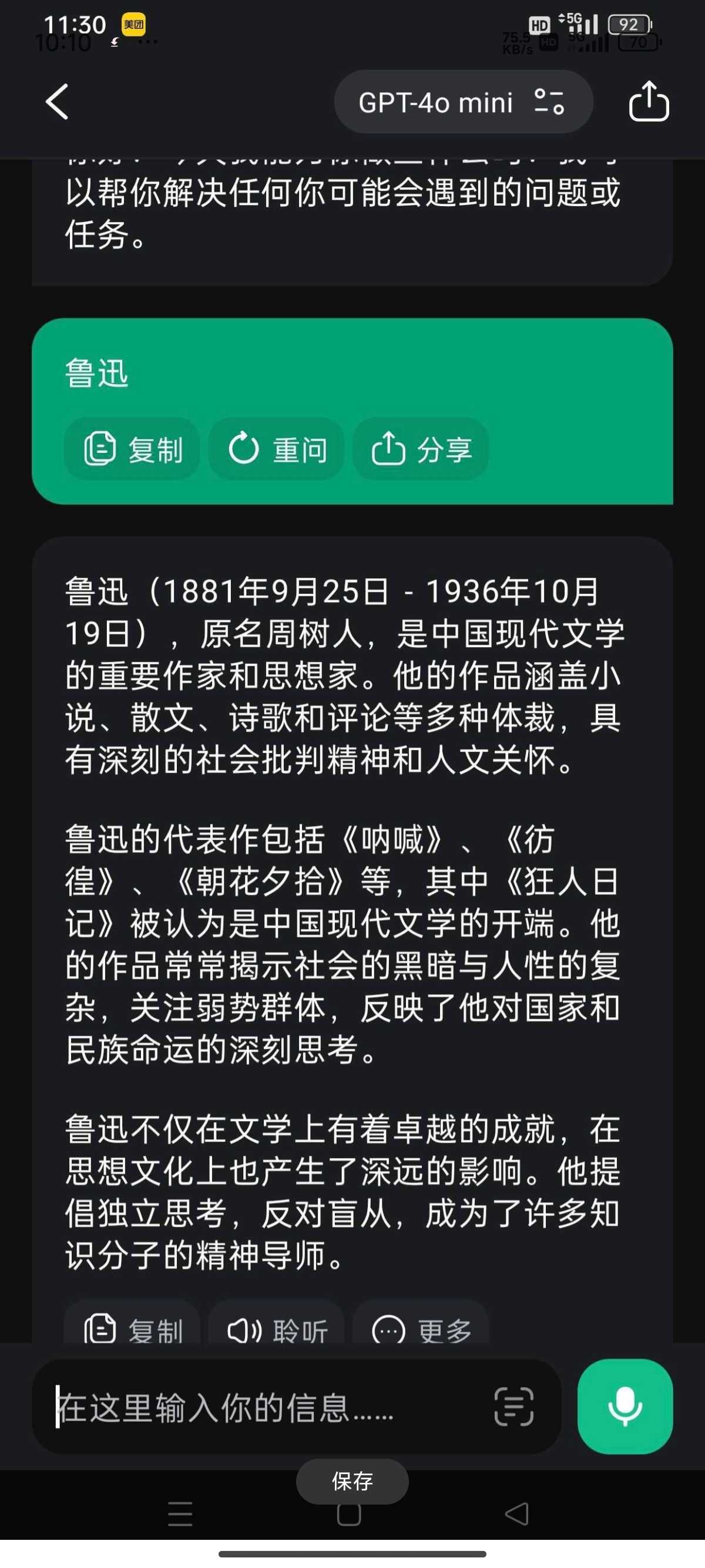Copy the 鲁迅 question message
Screen dimensions: 705x1568
[x=132, y=449]
